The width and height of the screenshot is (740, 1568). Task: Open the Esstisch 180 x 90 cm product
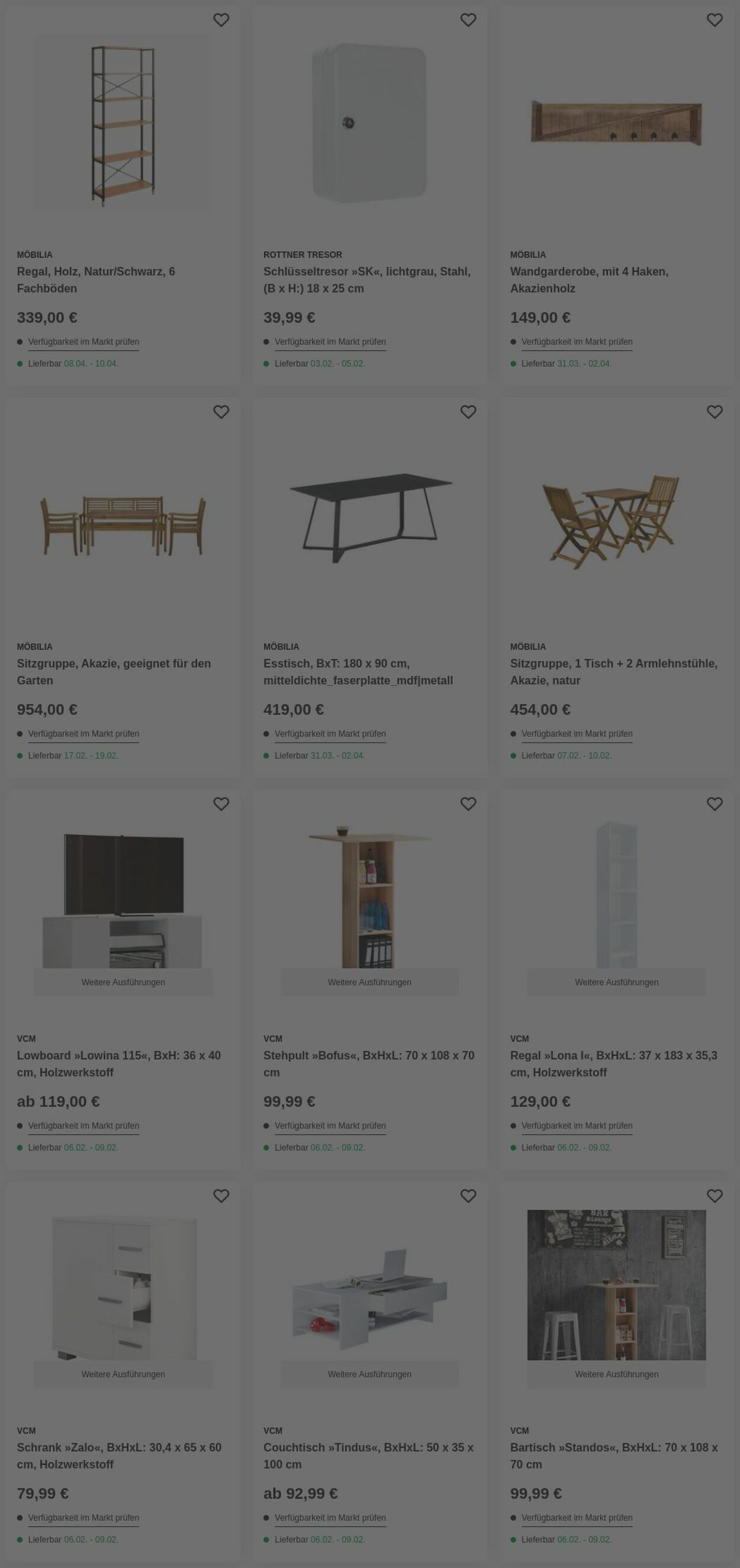tap(358, 671)
